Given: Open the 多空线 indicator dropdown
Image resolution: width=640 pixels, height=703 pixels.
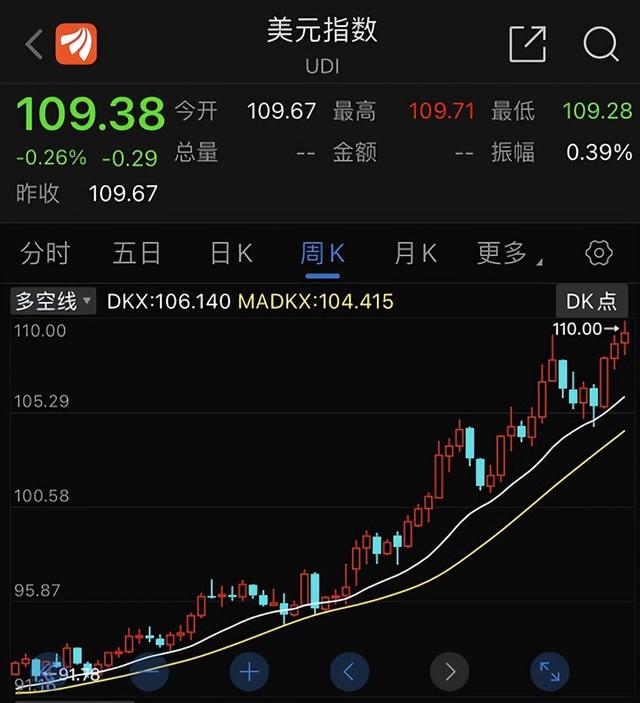Looking at the screenshot, I should [x=52, y=301].
